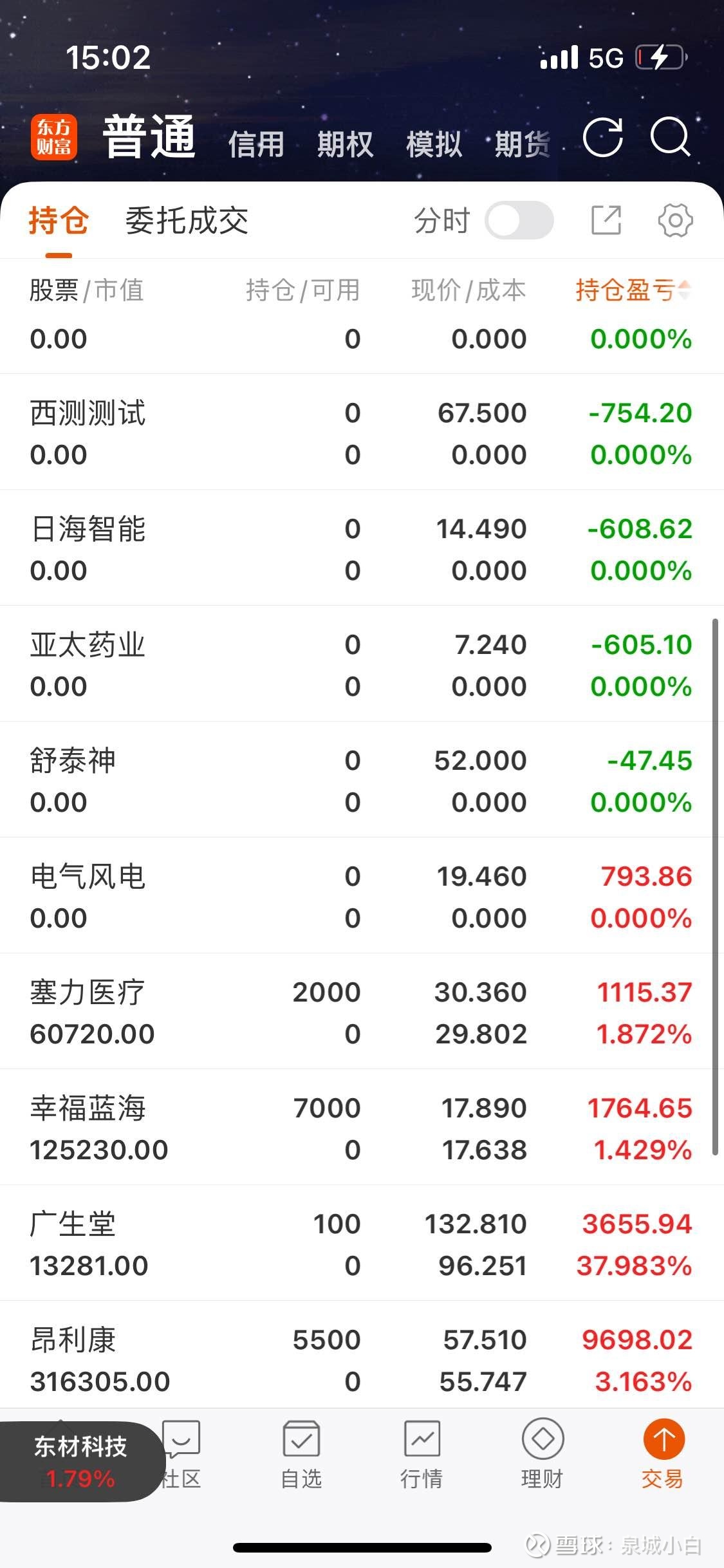Open the 西测测试 position row

pos(360,433)
